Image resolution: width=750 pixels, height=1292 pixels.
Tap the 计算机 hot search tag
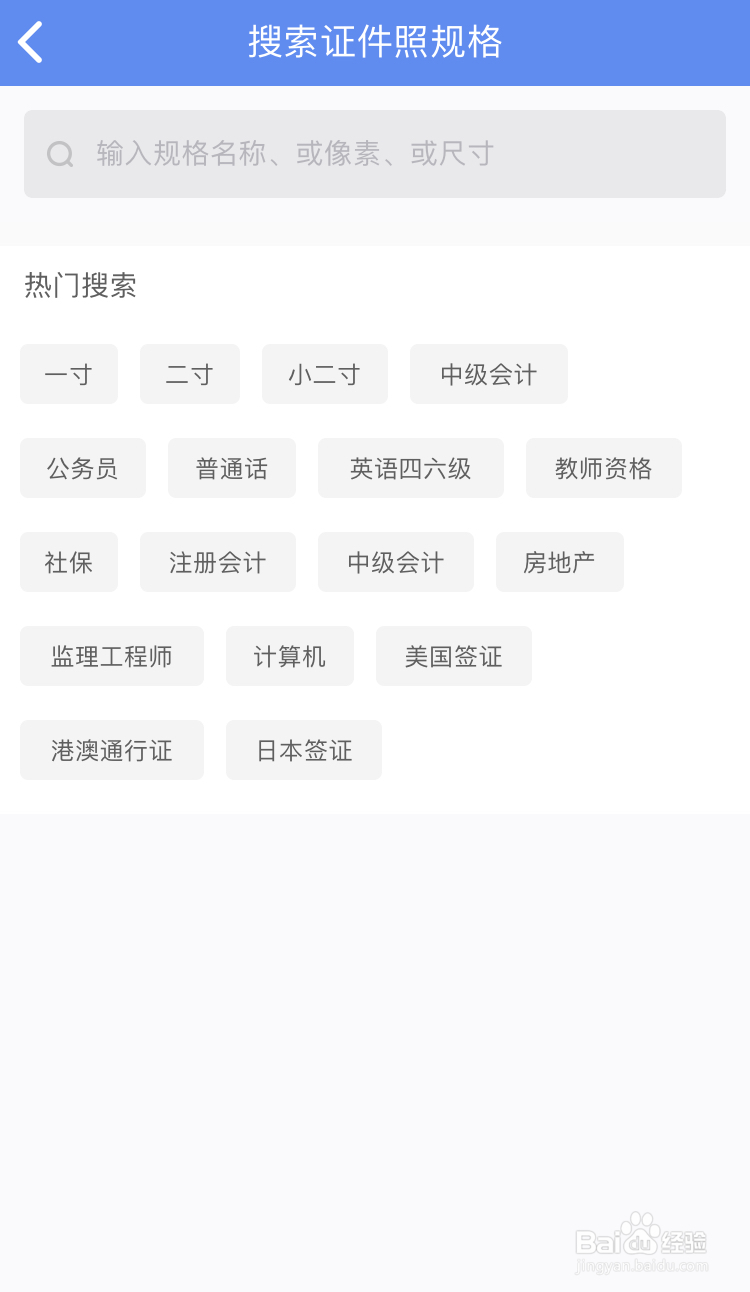pos(289,656)
